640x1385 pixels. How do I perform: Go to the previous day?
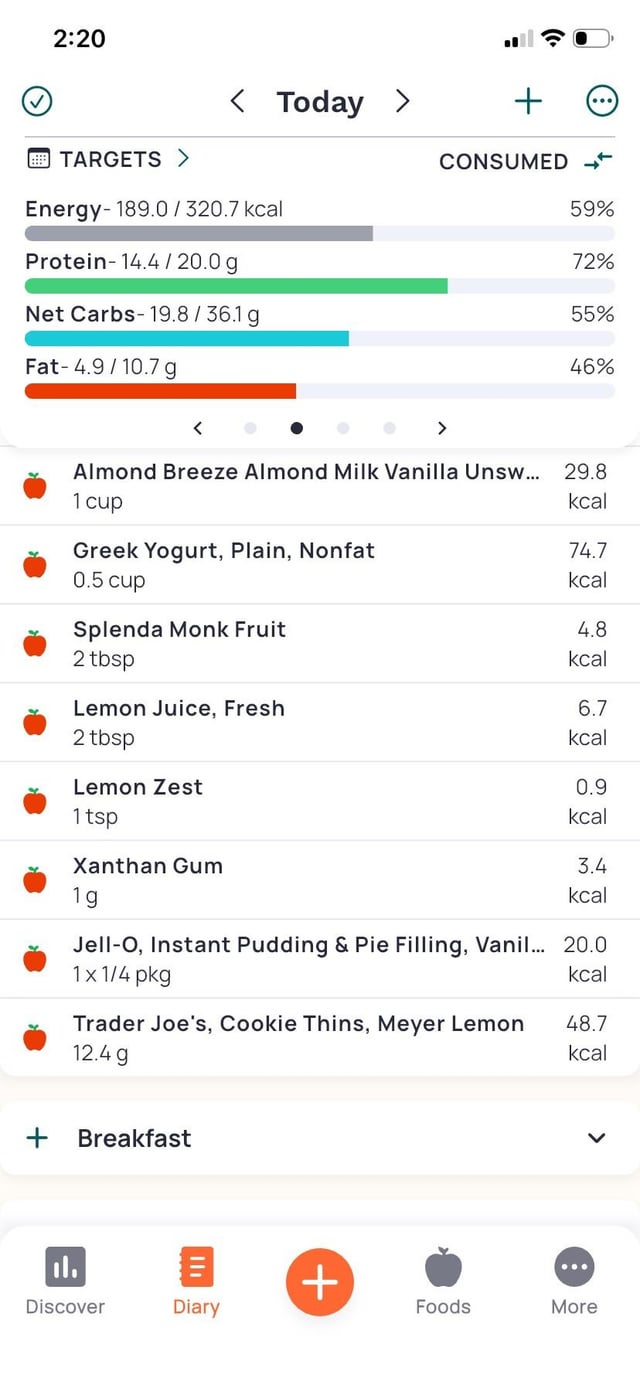pos(237,101)
